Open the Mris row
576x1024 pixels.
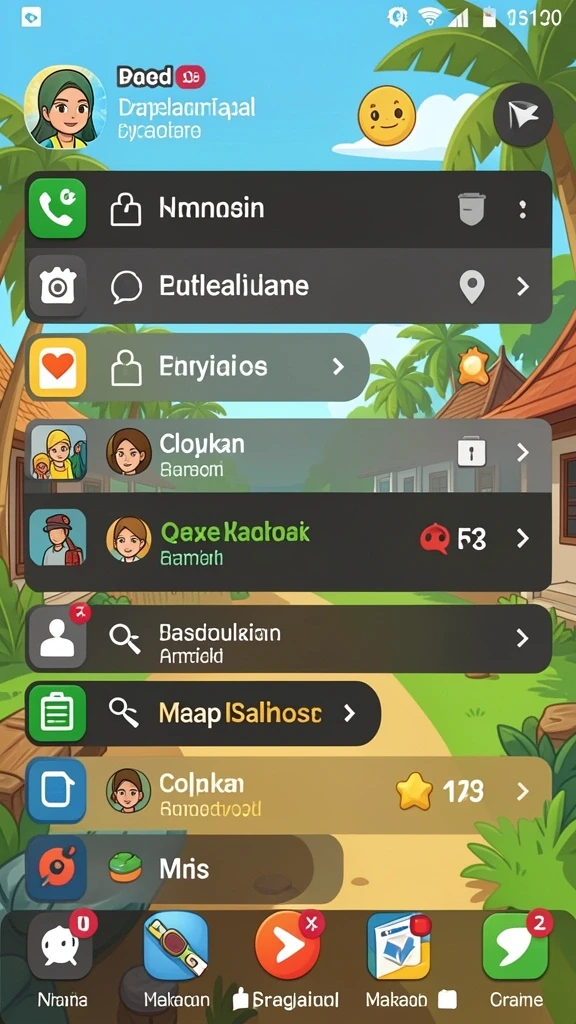pyautogui.click(x=184, y=869)
